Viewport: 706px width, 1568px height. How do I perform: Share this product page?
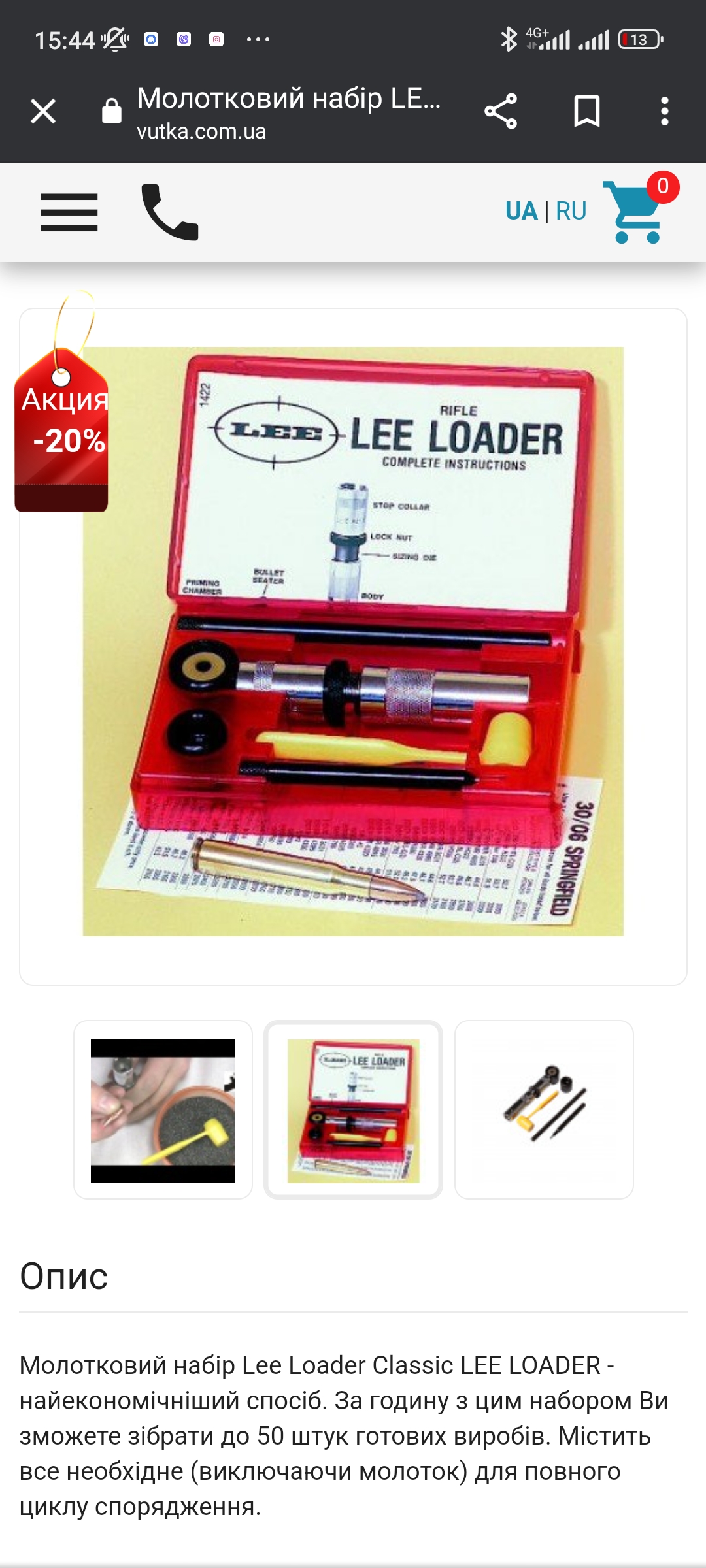click(501, 111)
